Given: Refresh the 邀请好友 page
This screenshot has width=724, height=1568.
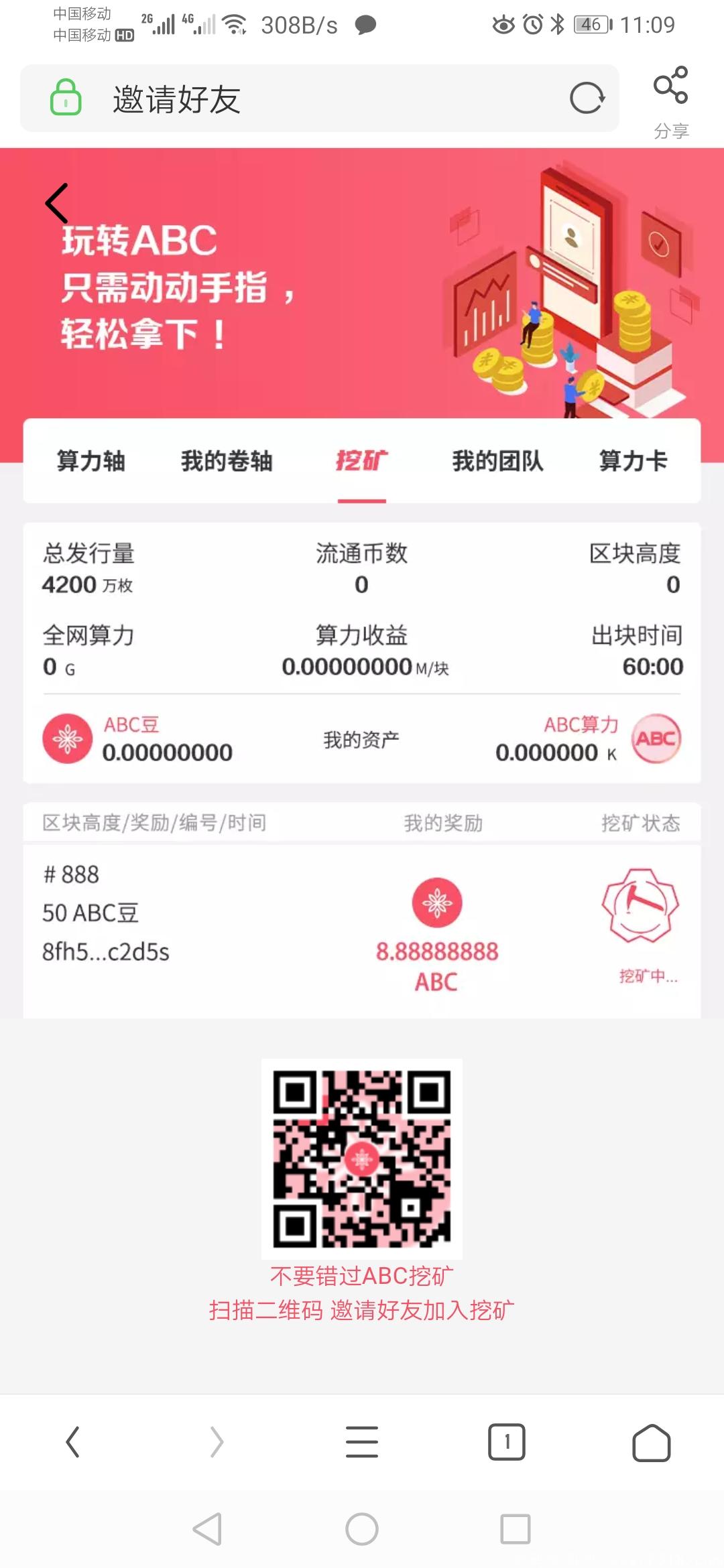Looking at the screenshot, I should pos(587,98).
